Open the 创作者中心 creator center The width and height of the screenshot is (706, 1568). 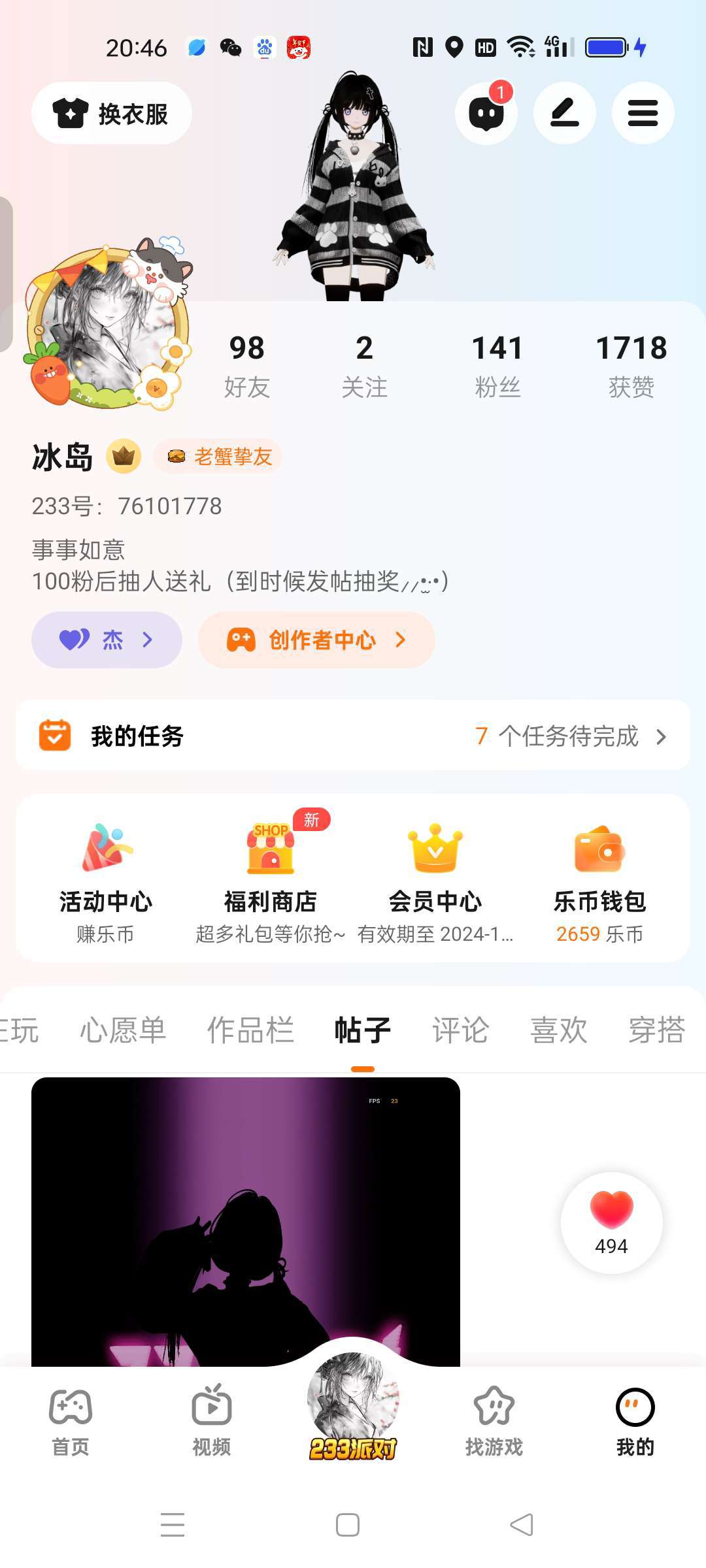tap(316, 640)
